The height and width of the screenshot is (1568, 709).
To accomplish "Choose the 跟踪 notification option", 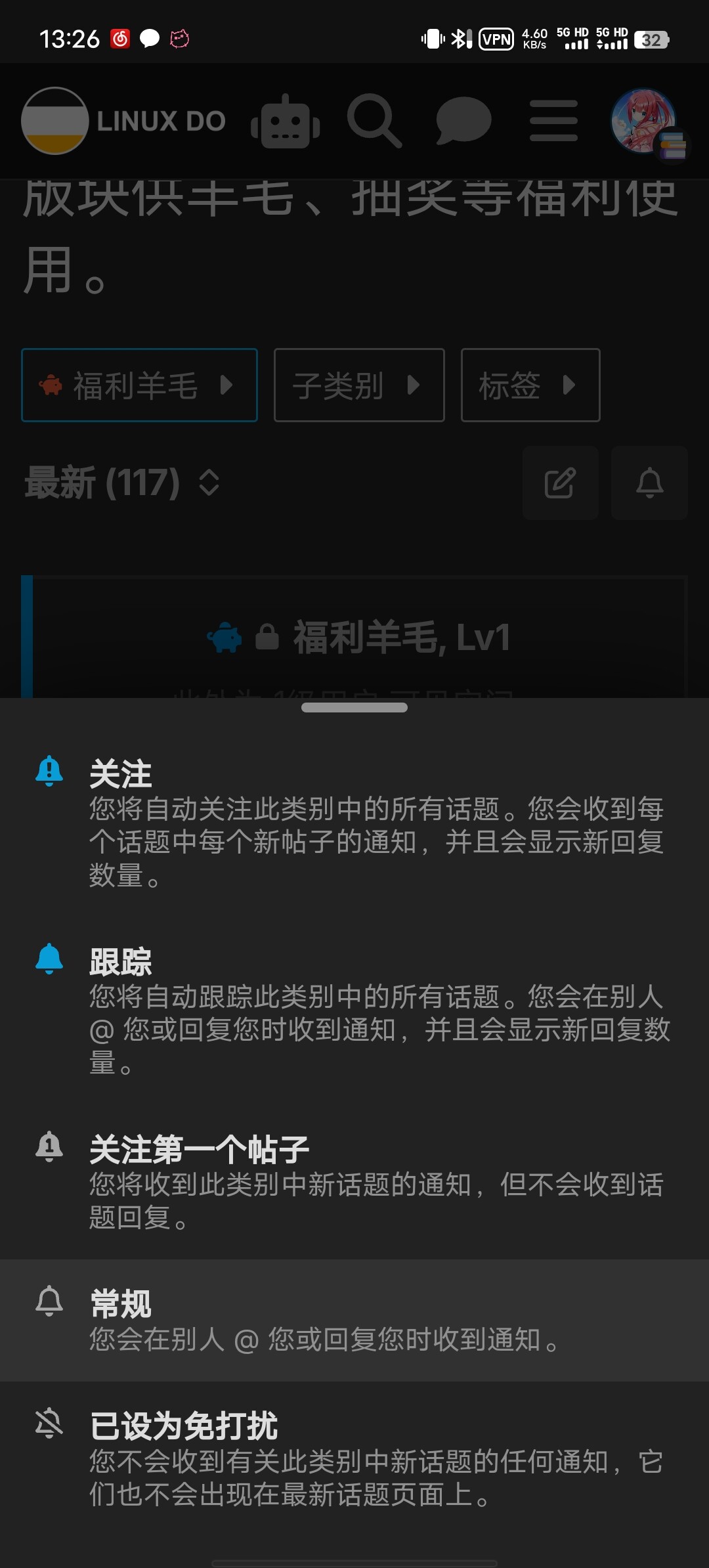I will [x=354, y=1011].
